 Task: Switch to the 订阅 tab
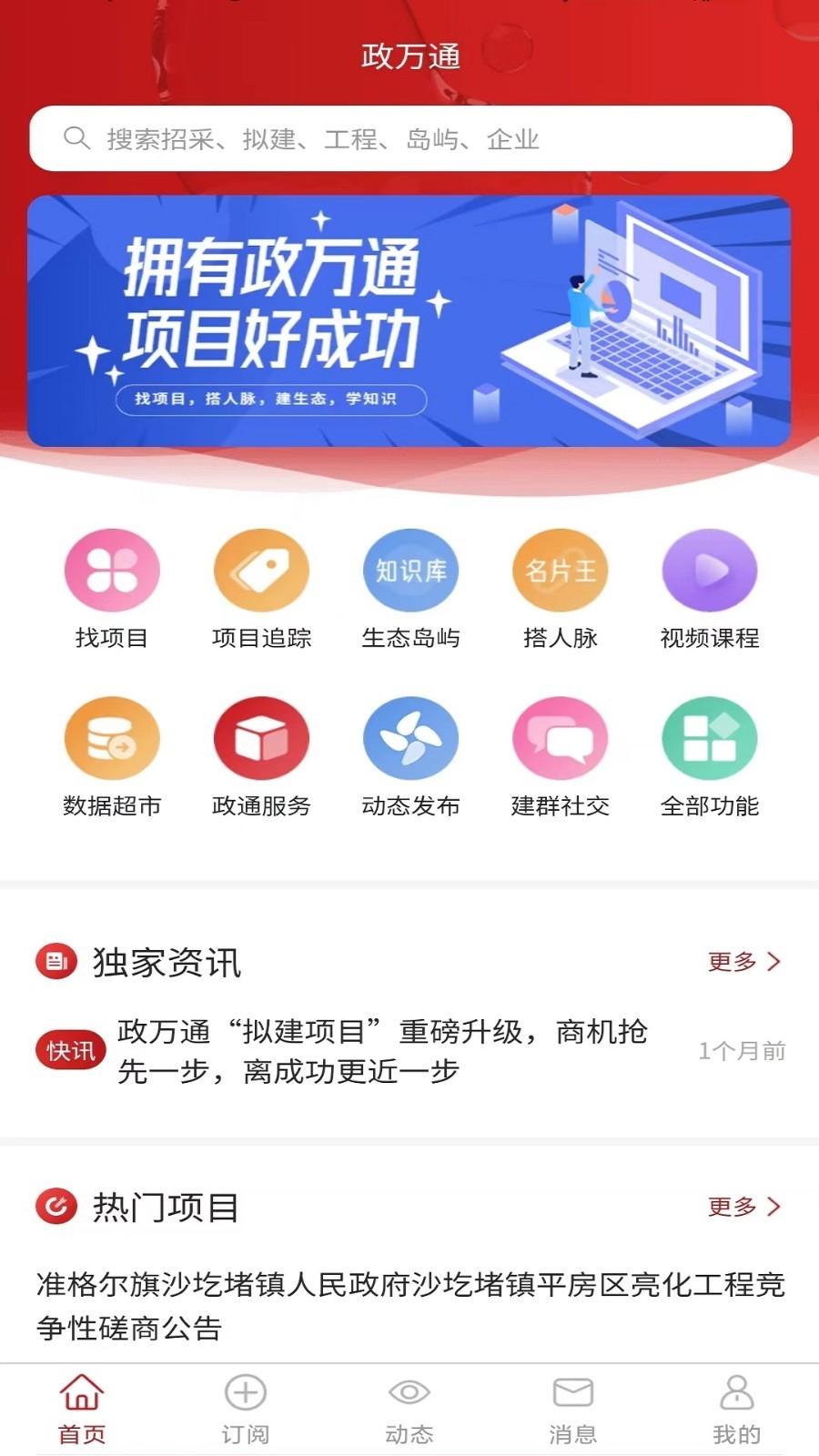click(244, 1406)
